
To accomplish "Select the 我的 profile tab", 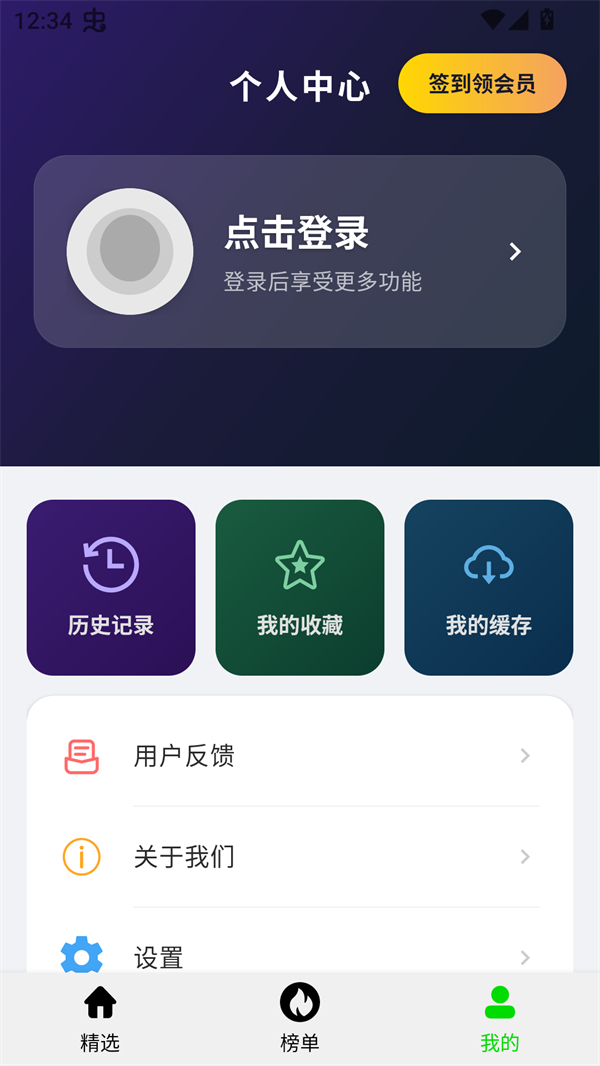I will pos(500,1018).
